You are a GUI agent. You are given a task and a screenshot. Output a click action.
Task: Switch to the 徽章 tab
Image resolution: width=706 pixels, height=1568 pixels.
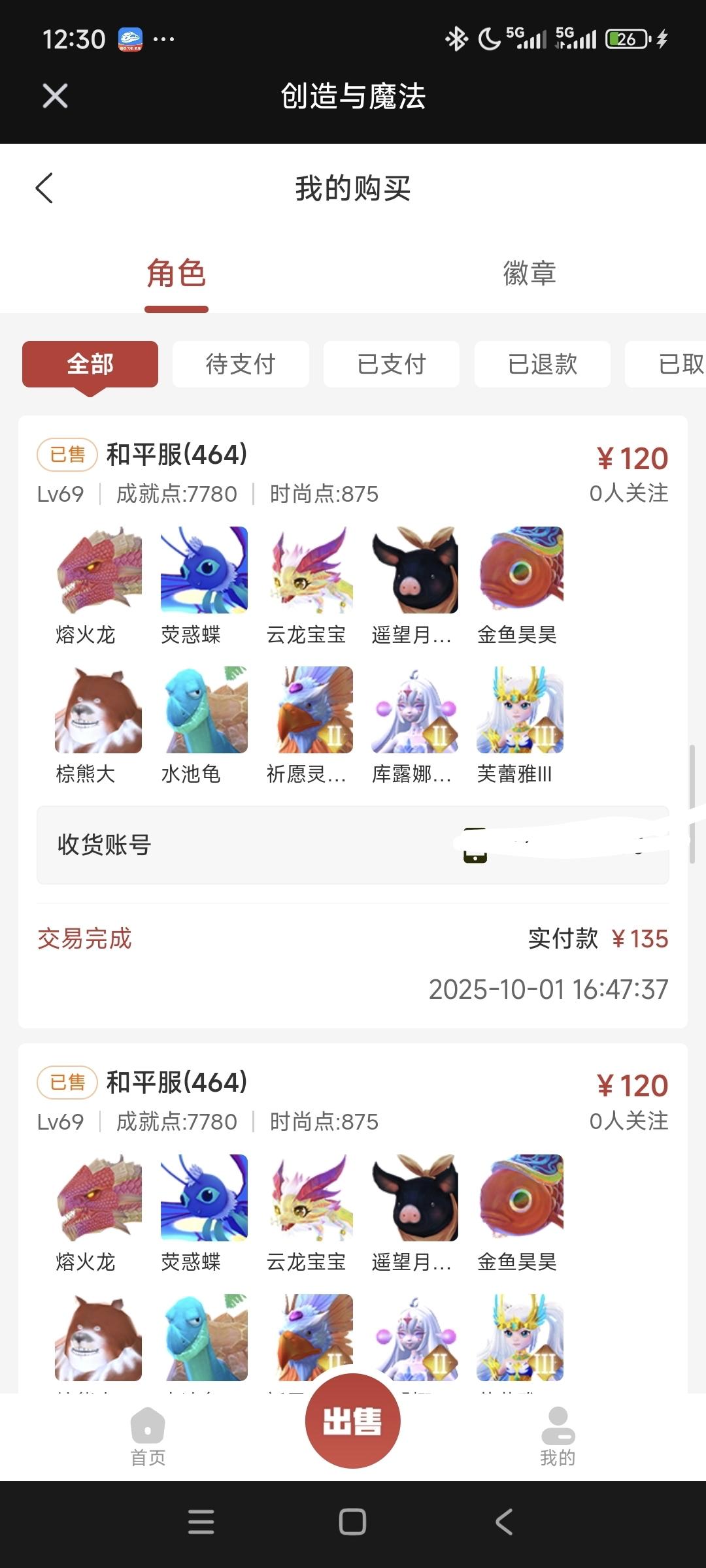[529, 273]
